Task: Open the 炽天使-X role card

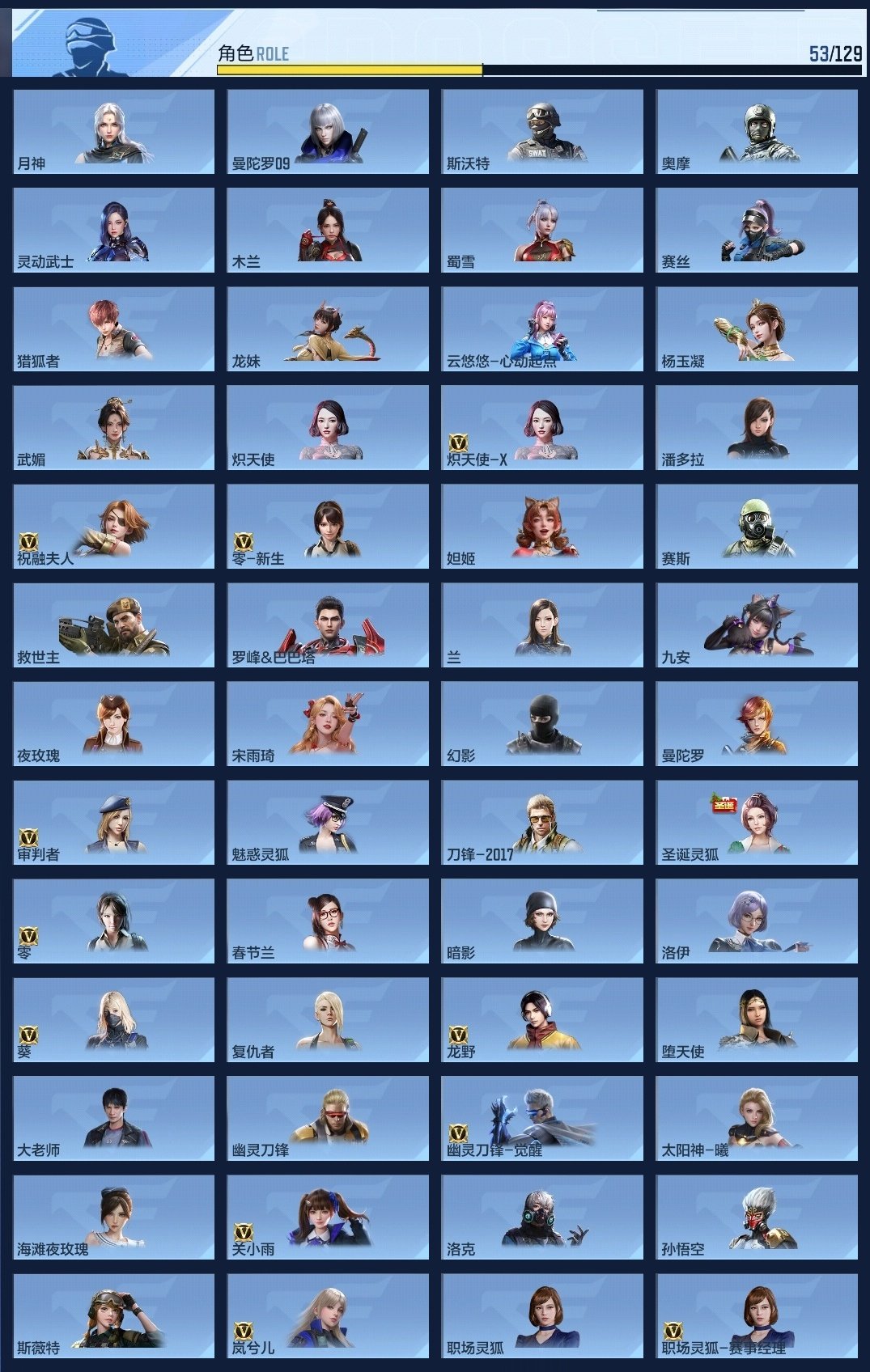Action: [x=542, y=428]
